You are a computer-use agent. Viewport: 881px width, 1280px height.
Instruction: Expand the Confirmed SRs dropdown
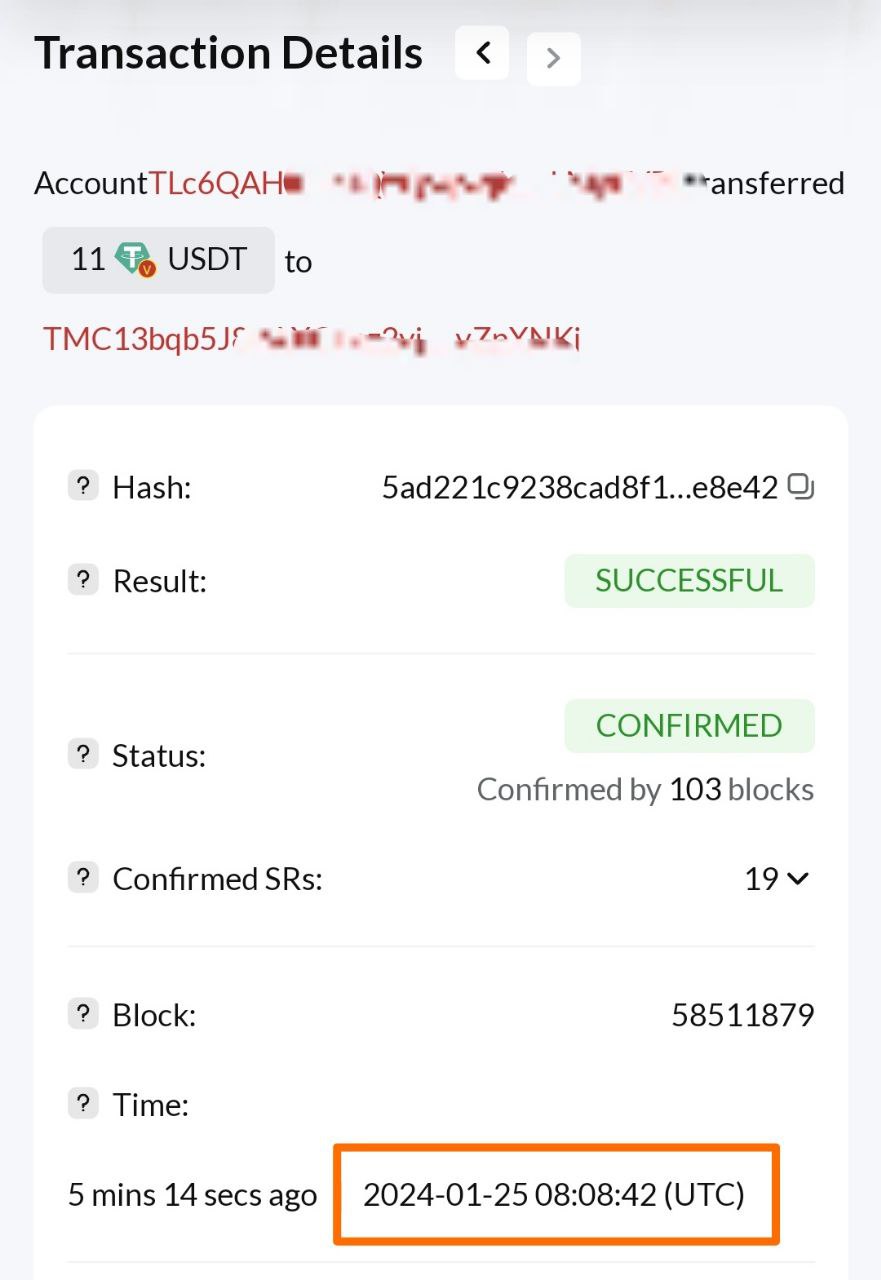(777, 879)
